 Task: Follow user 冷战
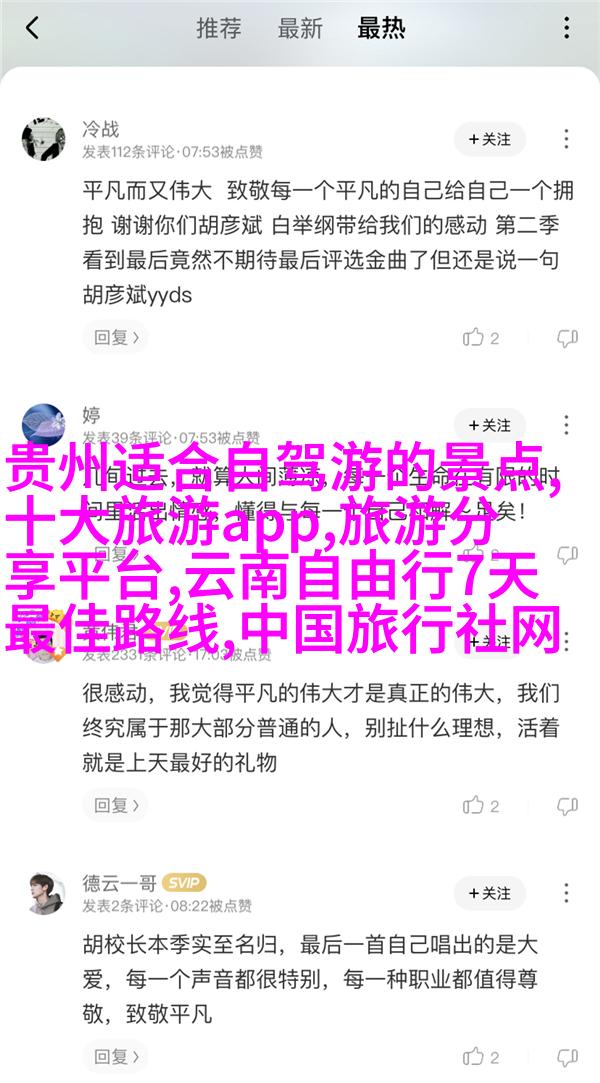(x=489, y=139)
